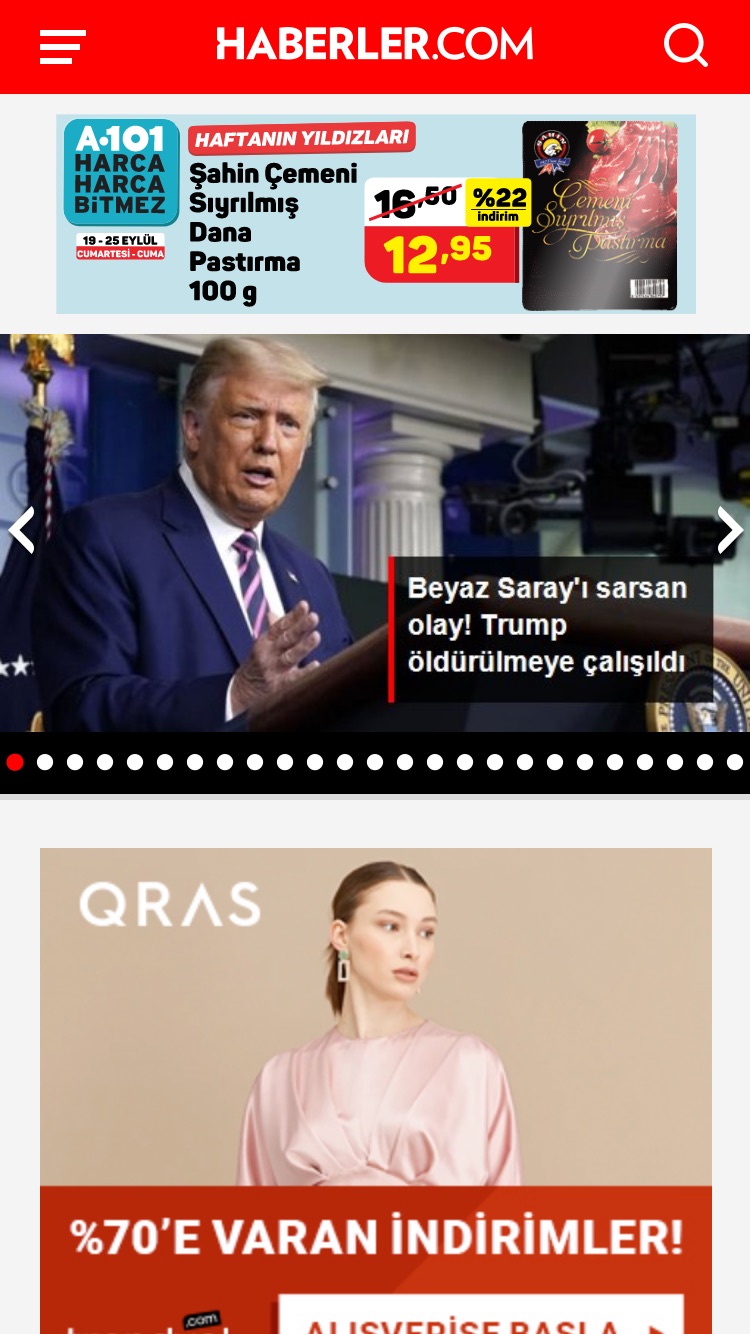Open the hamburger menu
Viewport: 750px width, 1334px height.
coord(62,47)
